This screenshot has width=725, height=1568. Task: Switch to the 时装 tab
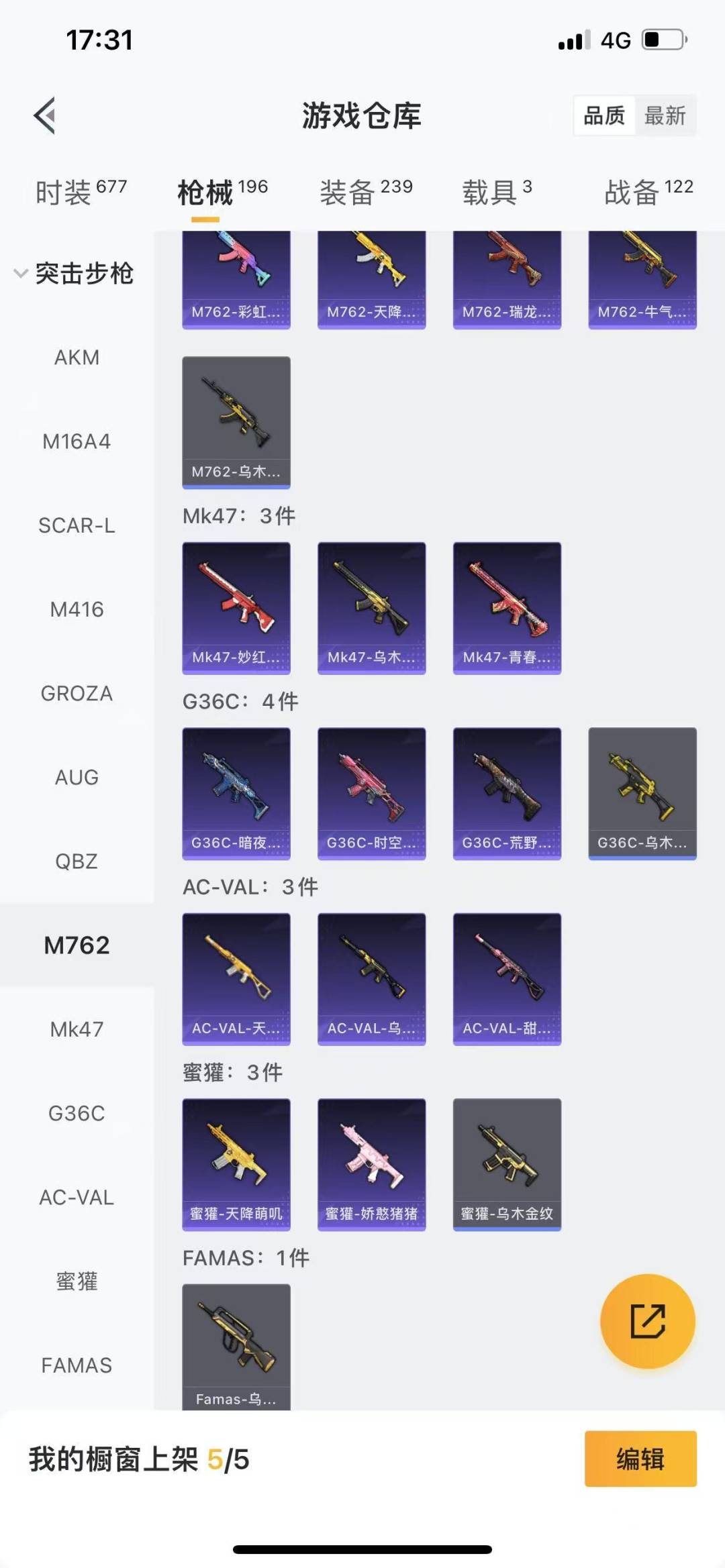pyautogui.click(x=81, y=192)
